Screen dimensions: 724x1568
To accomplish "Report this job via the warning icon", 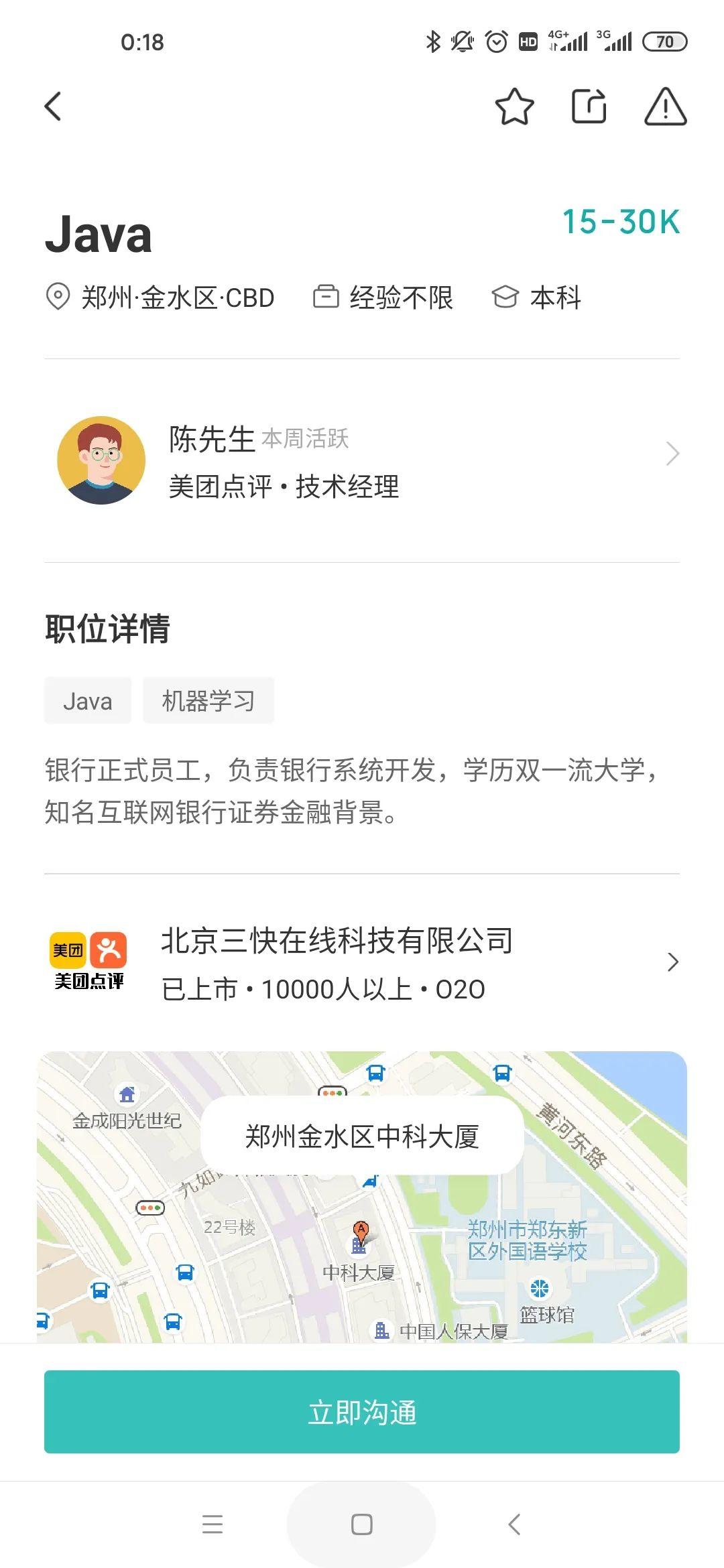I will tap(665, 107).
